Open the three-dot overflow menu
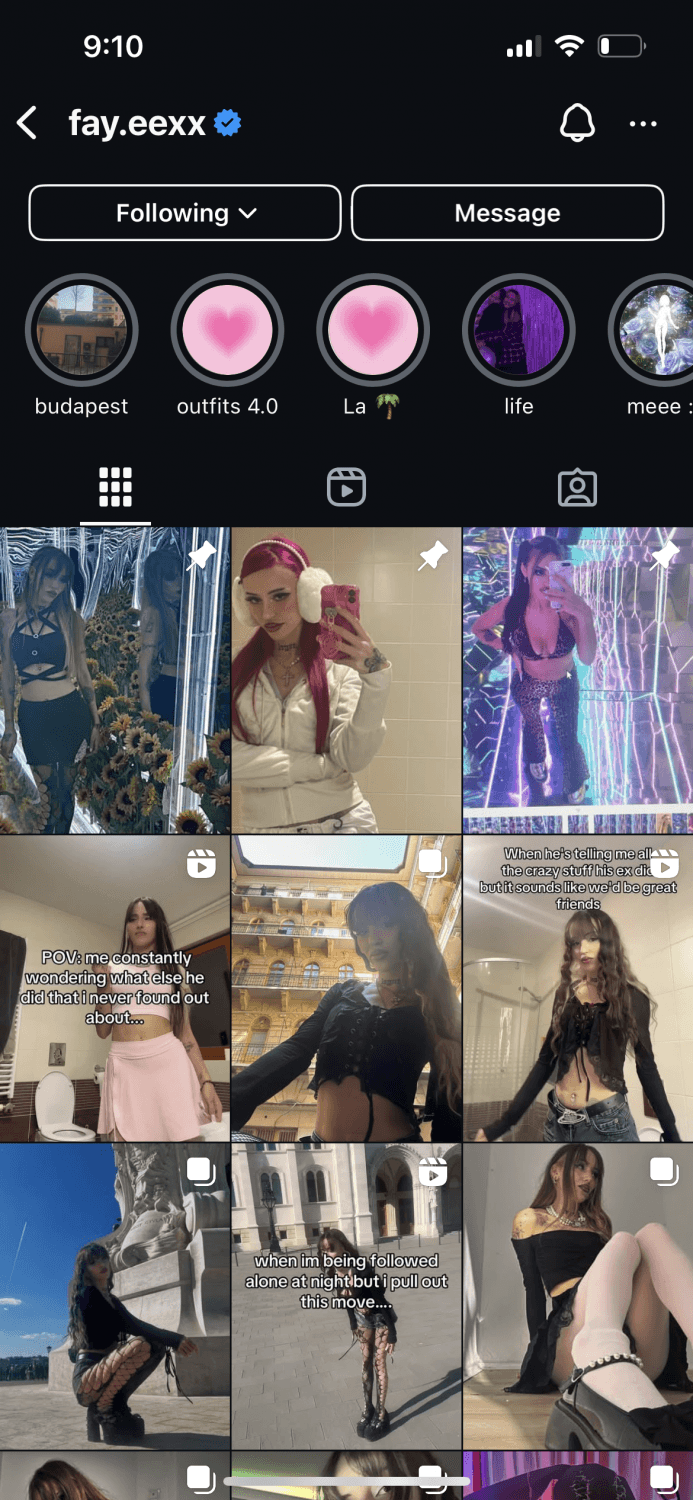The width and height of the screenshot is (693, 1500). click(643, 124)
